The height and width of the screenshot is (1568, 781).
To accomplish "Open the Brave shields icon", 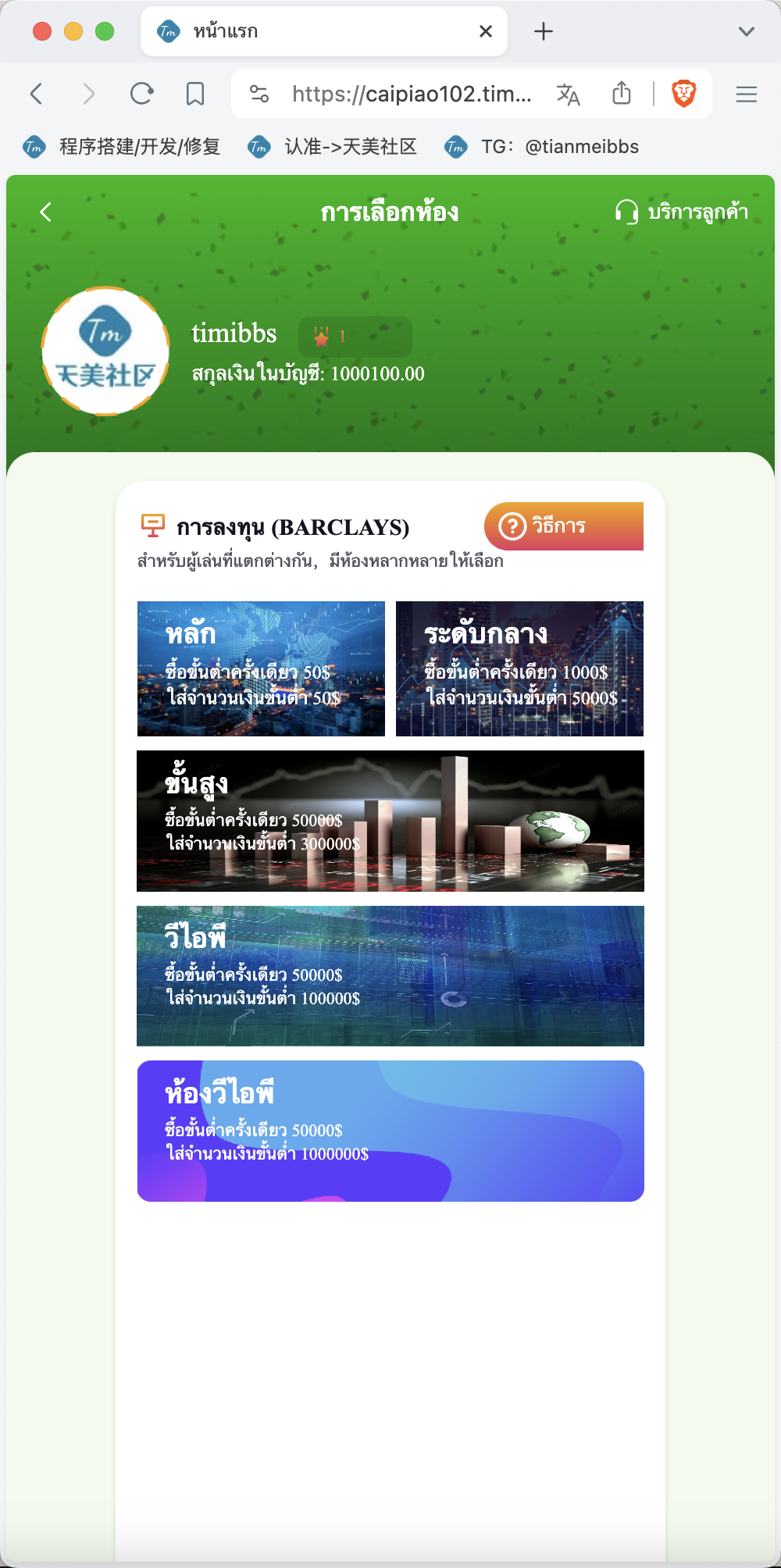I will click(684, 94).
